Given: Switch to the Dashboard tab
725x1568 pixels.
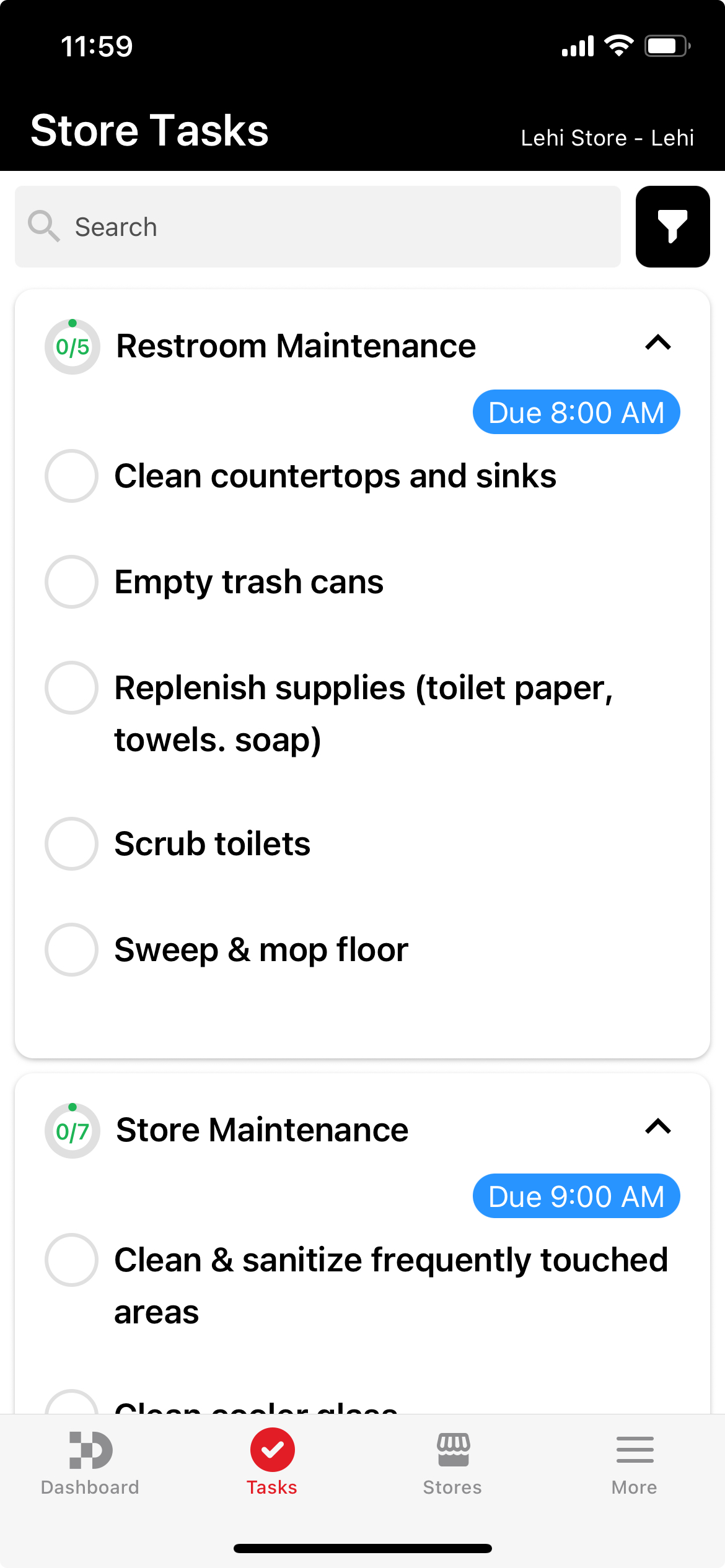Looking at the screenshot, I should pyautogui.click(x=90, y=1464).
